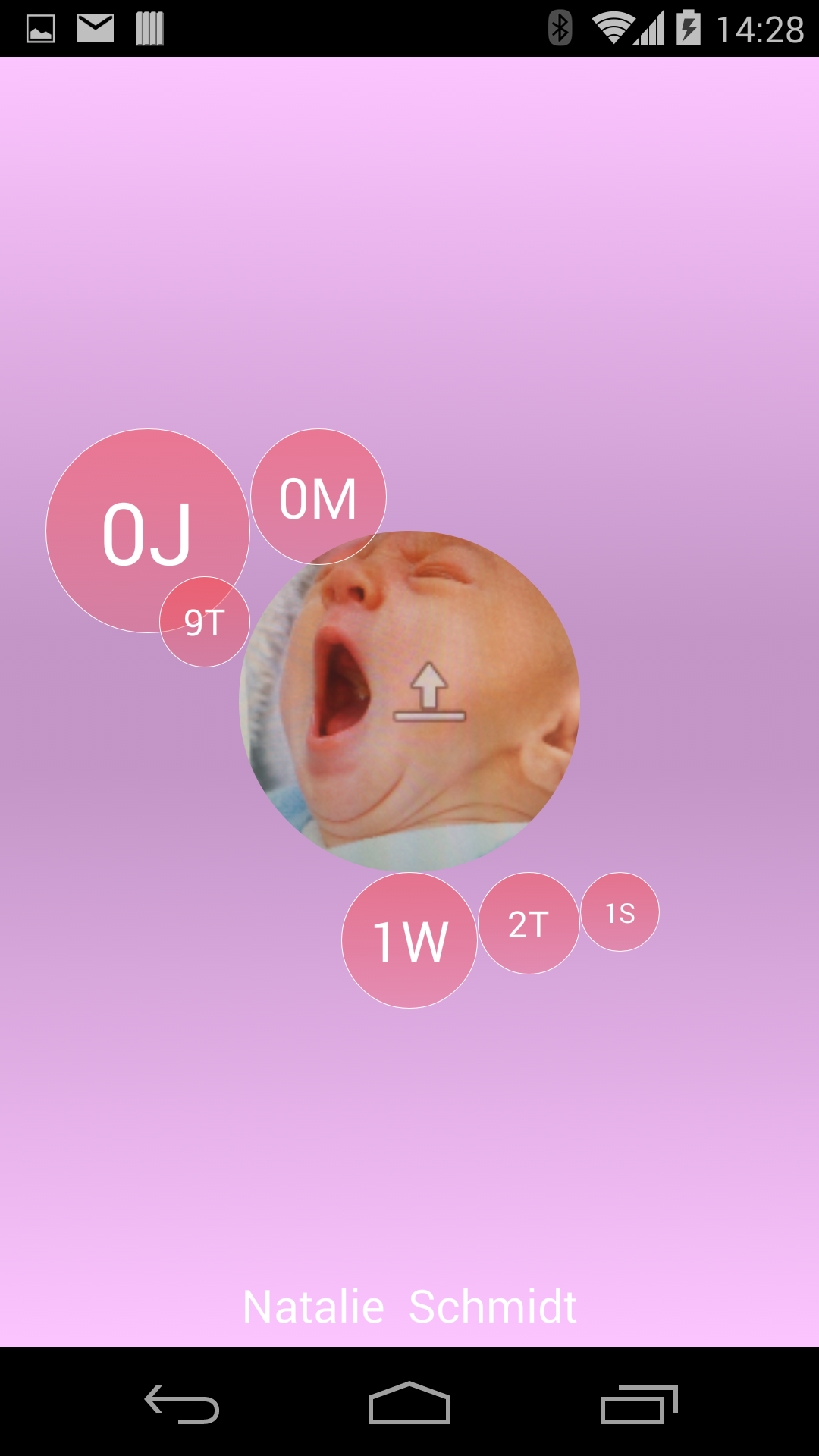Tap the 1S bubble
Viewport: 819px width, 1456px height.
coord(620,912)
